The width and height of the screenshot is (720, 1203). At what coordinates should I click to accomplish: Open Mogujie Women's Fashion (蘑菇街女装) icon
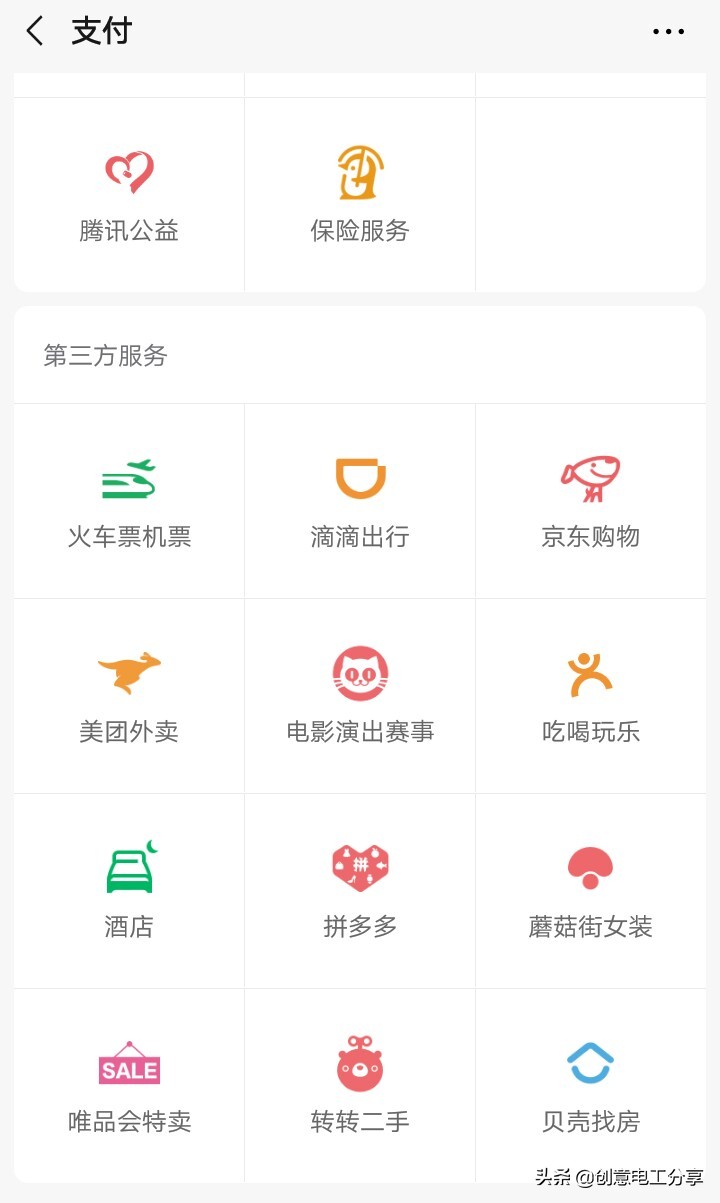tap(591, 866)
